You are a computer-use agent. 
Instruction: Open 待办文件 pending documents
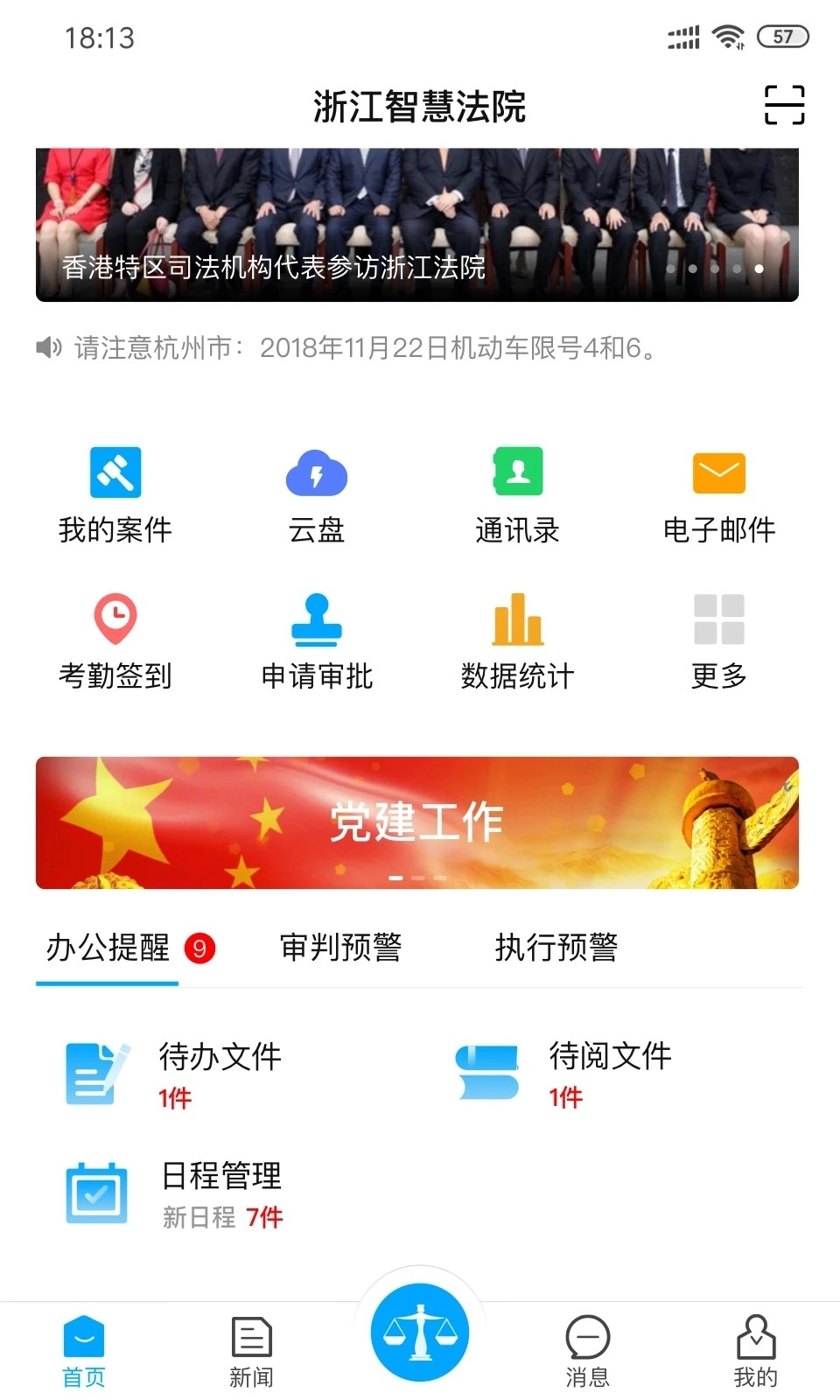[x=175, y=1074]
